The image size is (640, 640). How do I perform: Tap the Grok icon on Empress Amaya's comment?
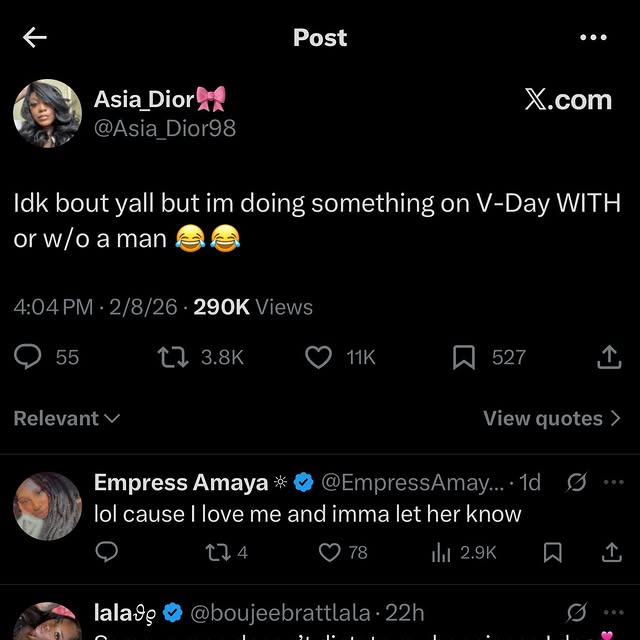(x=576, y=482)
